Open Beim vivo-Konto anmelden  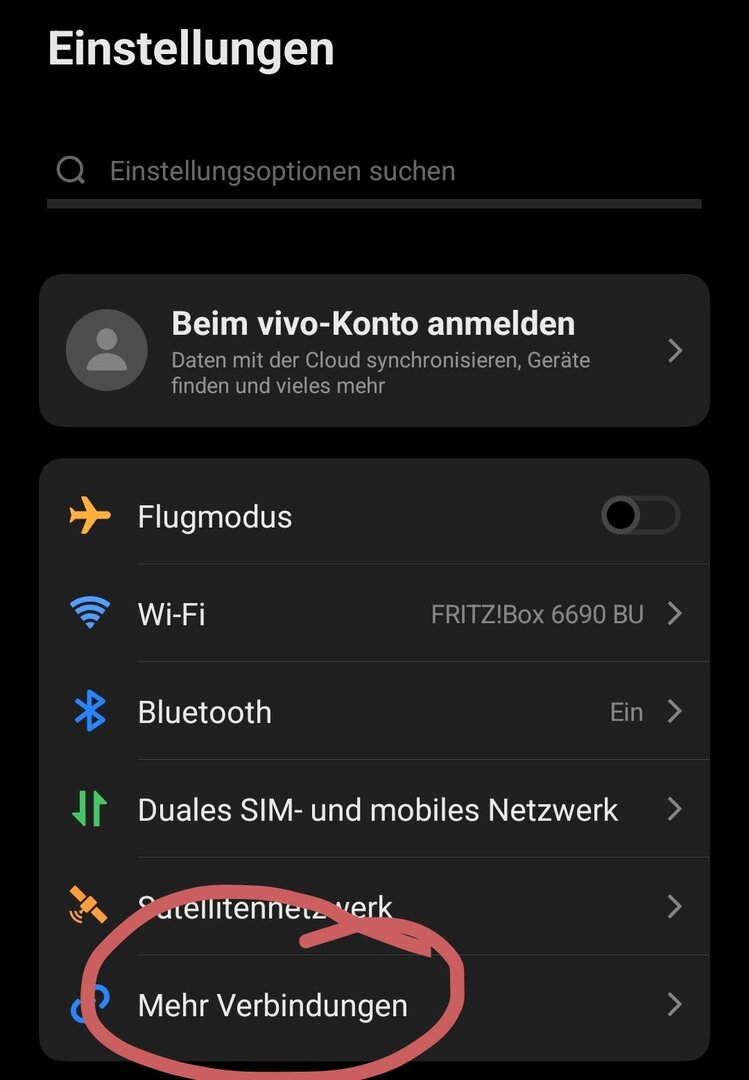(374, 350)
